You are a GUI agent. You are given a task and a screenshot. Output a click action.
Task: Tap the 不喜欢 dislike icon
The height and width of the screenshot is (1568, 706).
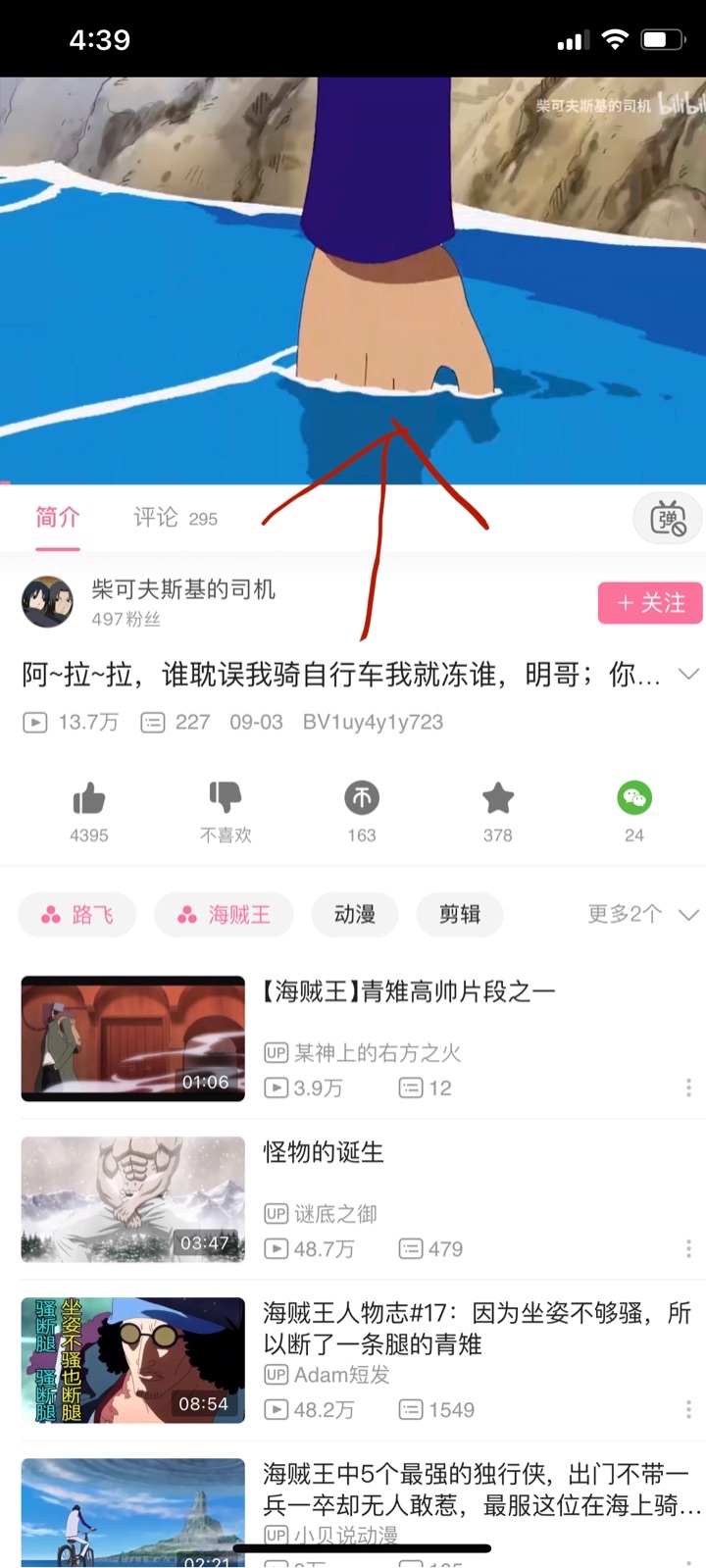(226, 799)
